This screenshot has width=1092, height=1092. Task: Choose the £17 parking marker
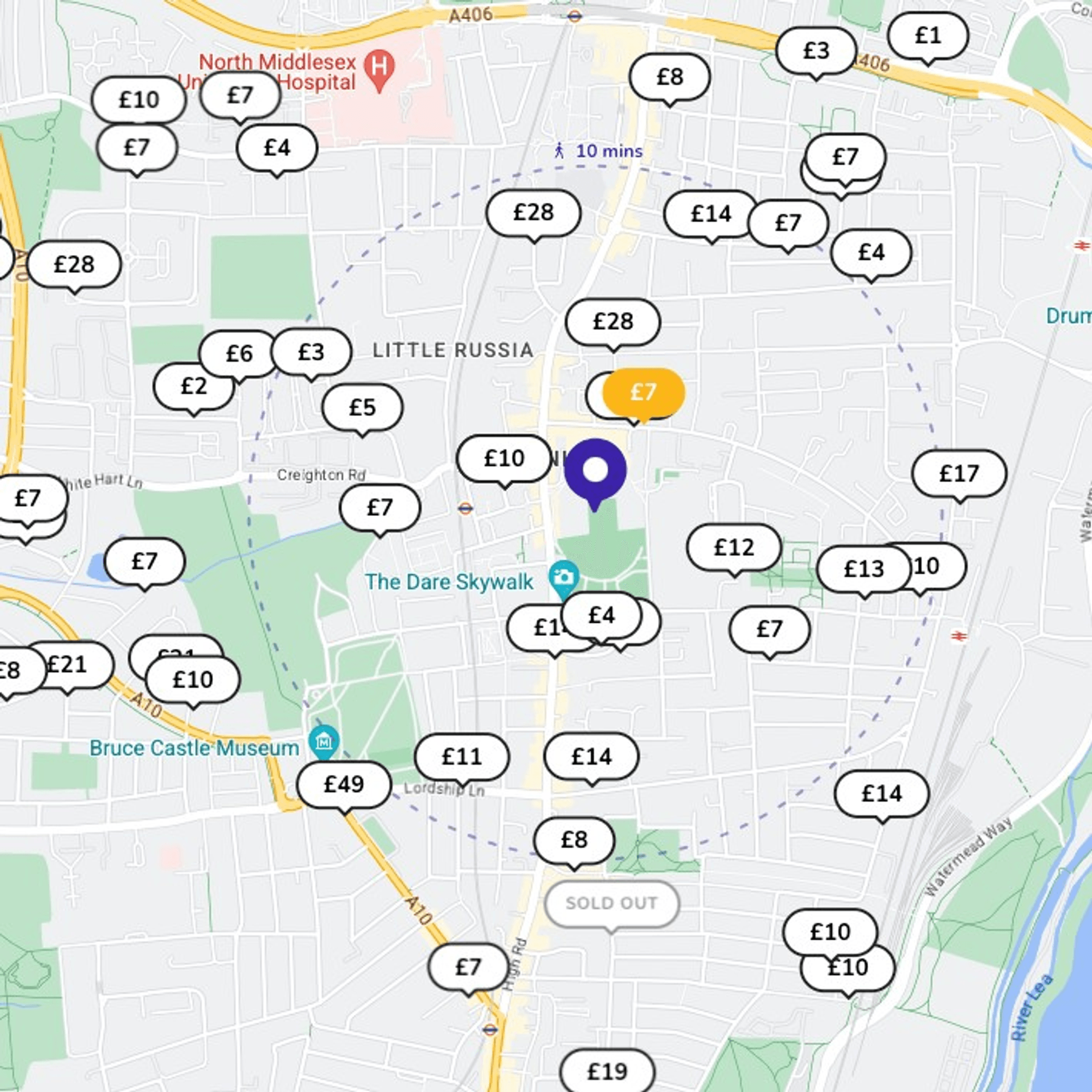pos(959,473)
